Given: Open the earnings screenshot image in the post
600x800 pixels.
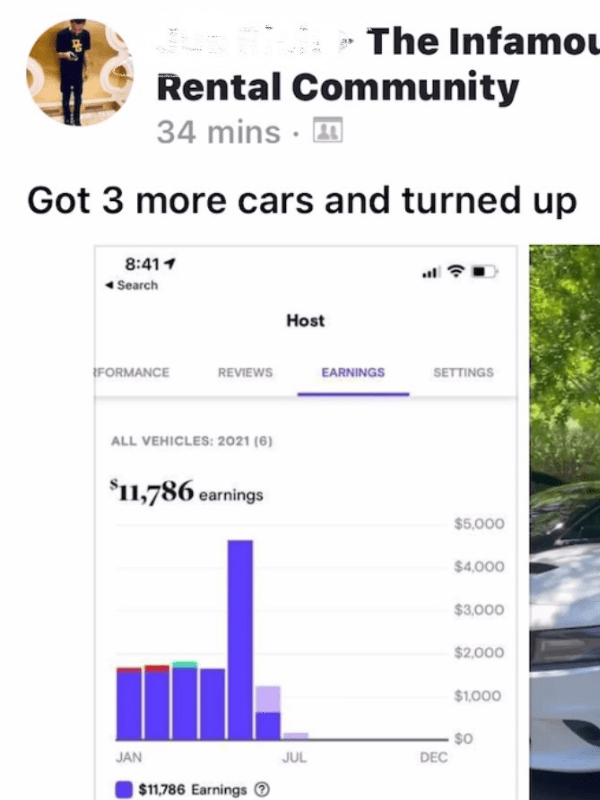Looking at the screenshot, I should point(305,520).
